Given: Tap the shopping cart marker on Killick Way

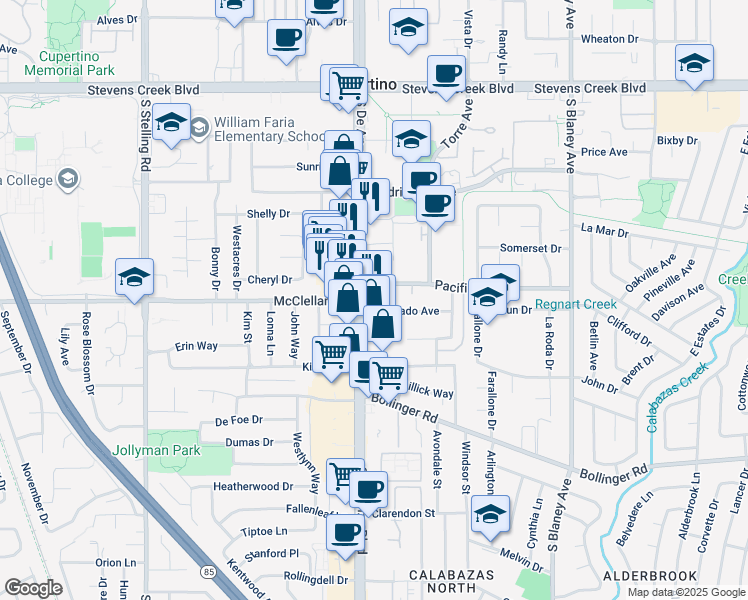Looking at the screenshot, I should pos(388,376).
